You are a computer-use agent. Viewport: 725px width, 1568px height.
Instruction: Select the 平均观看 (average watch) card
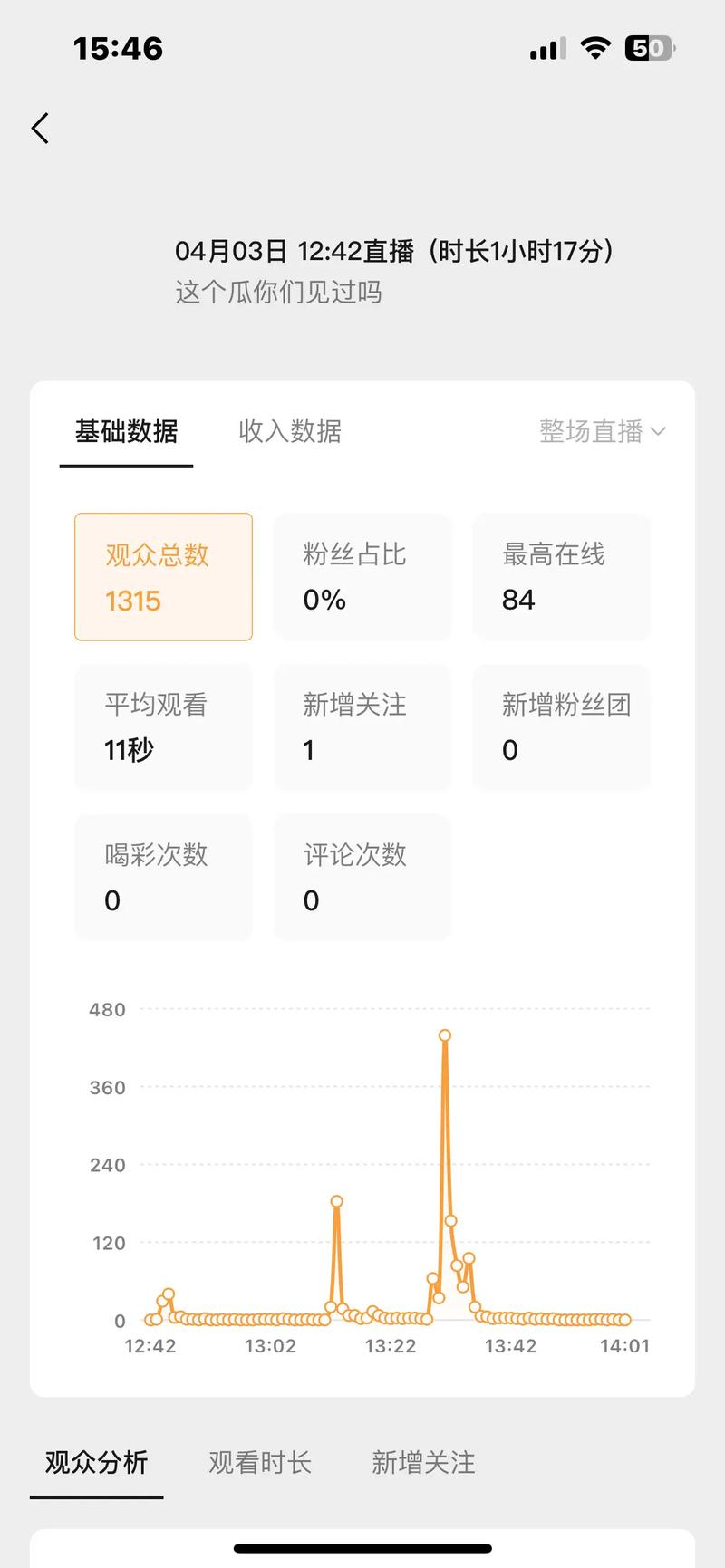coord(163,727)
